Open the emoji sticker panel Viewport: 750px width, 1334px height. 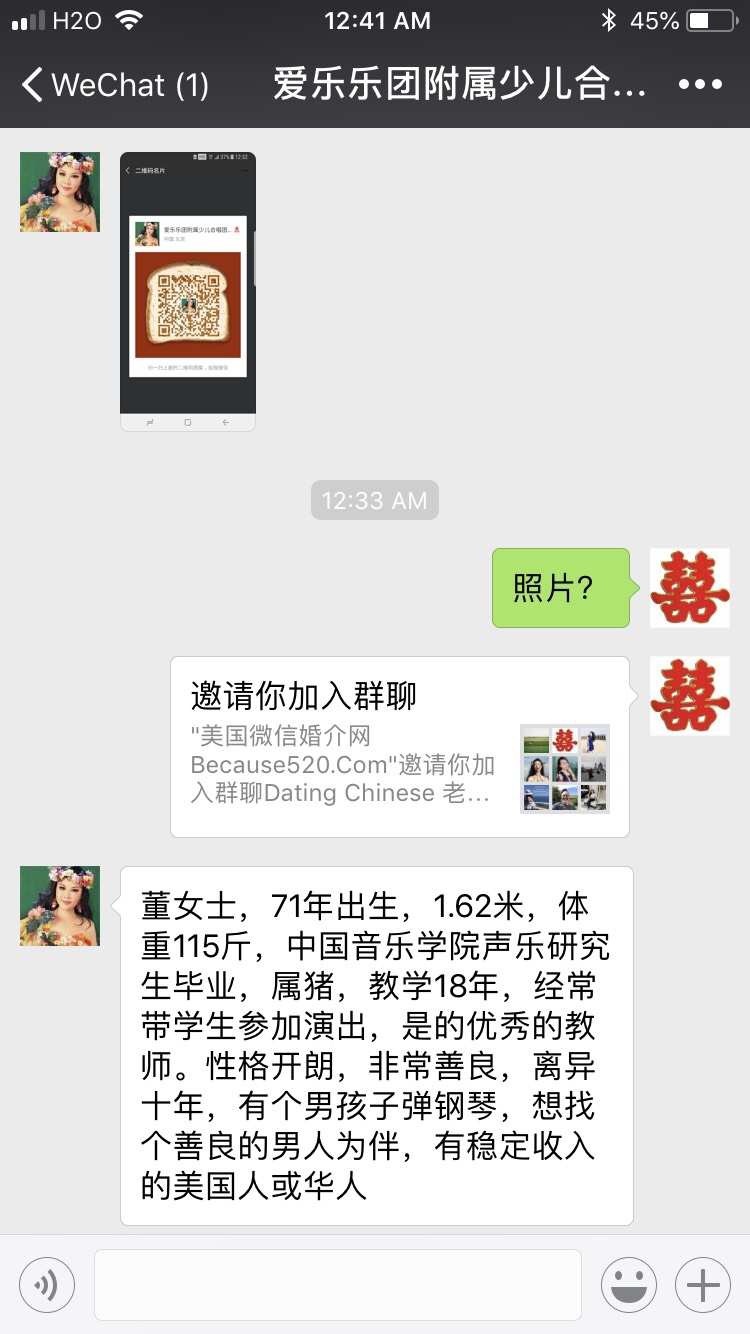(x=629, y=1284)
